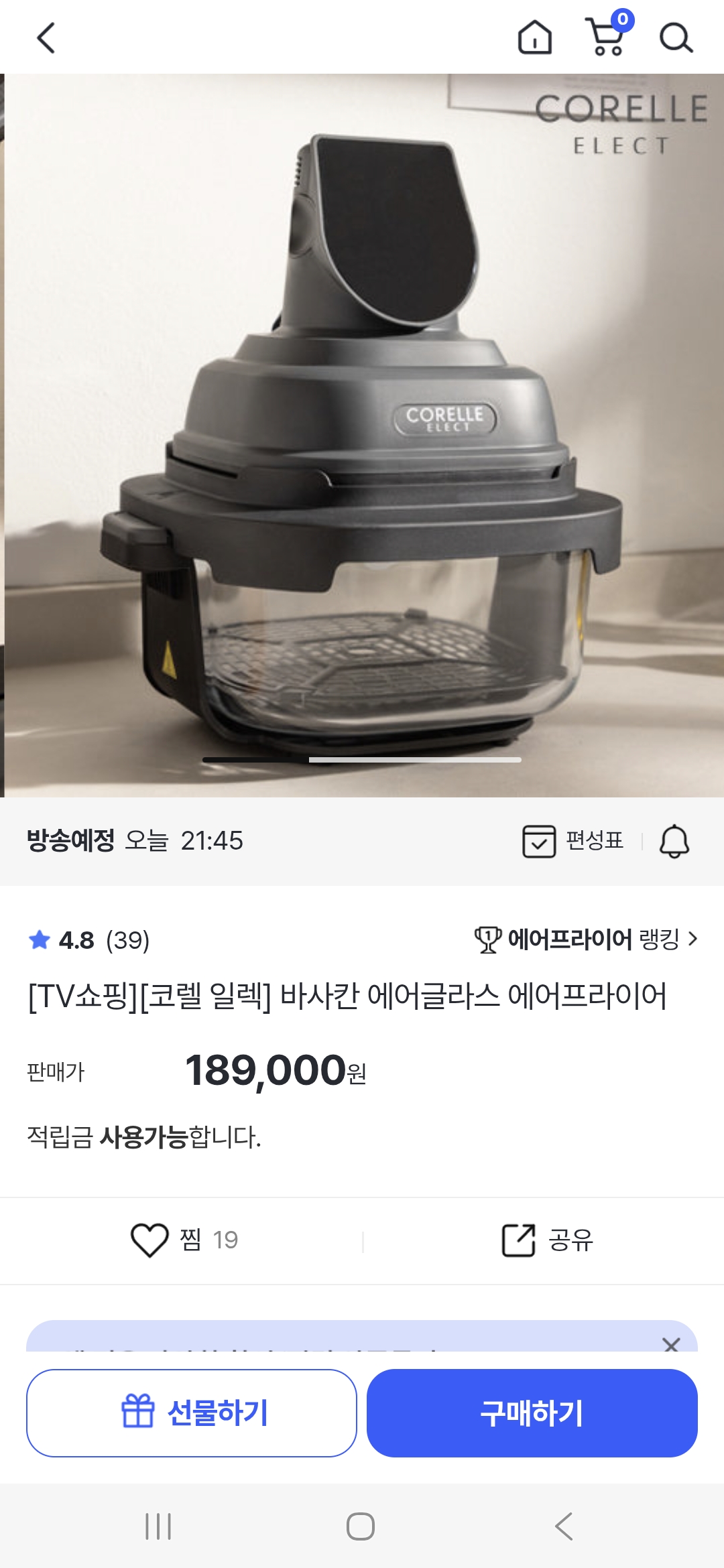
Task: Go back using the top-left arrow
Action: (46, 38)
